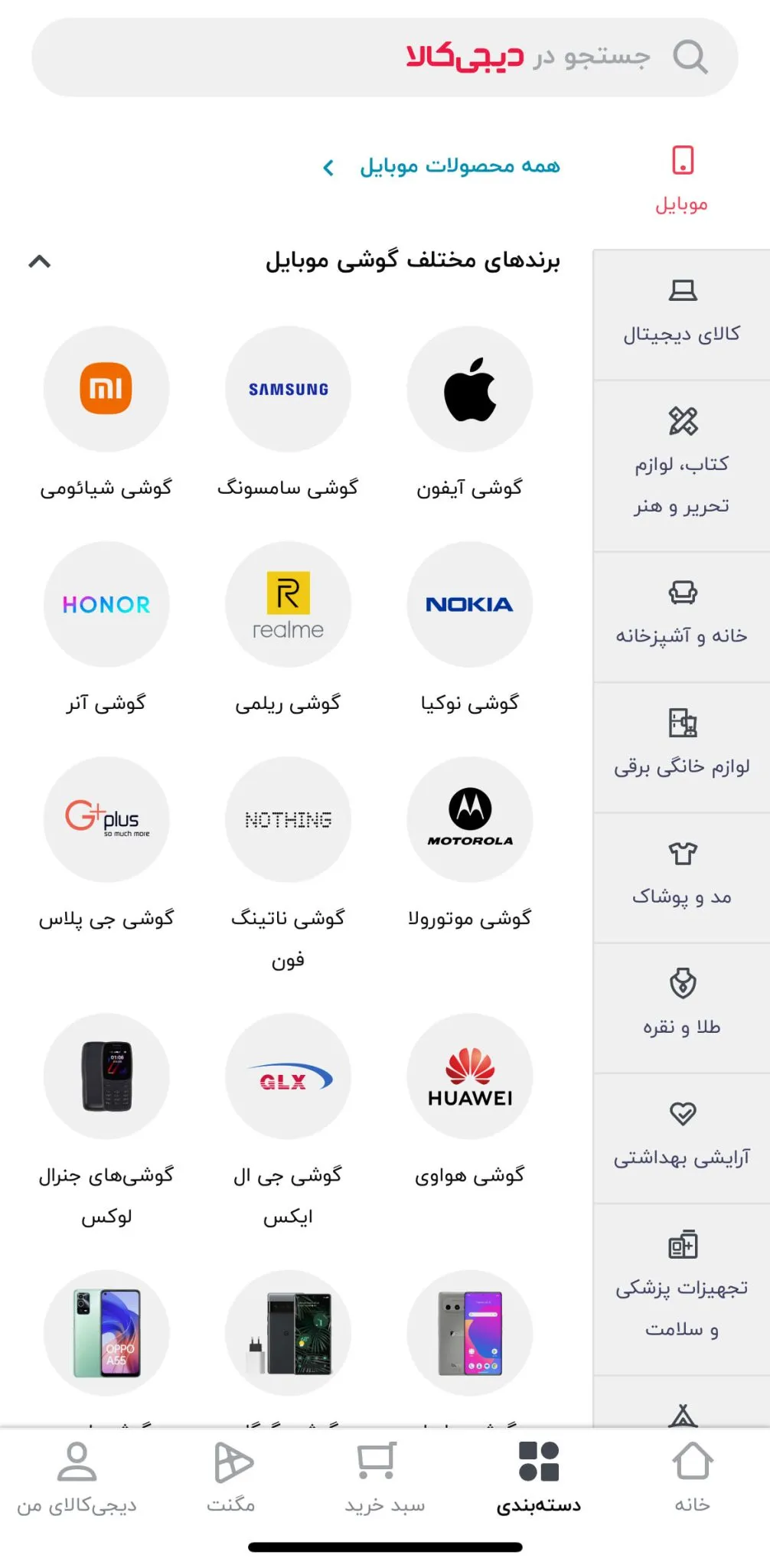Select the Samsung brand circle

288,389
